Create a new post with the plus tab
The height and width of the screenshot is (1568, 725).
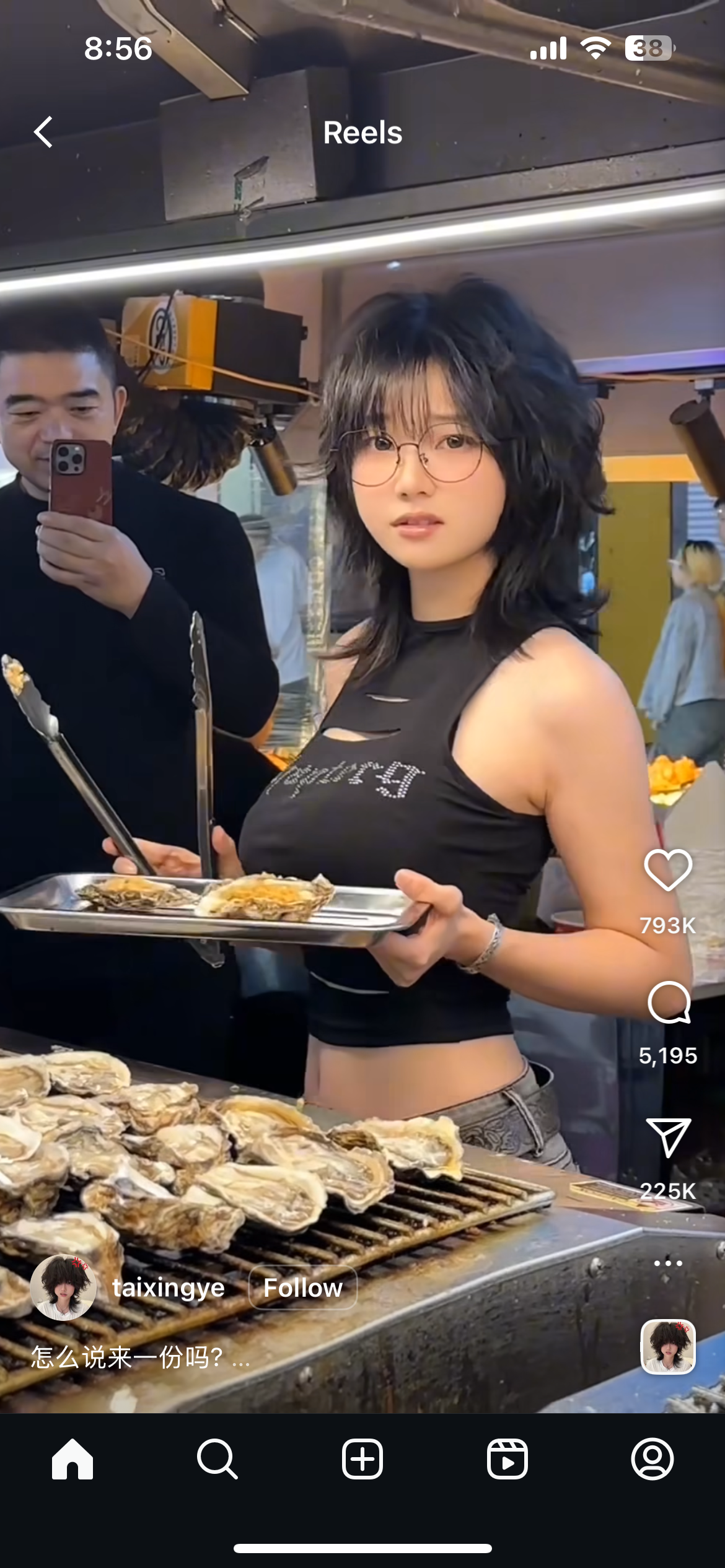click(x=362, y=1459)
